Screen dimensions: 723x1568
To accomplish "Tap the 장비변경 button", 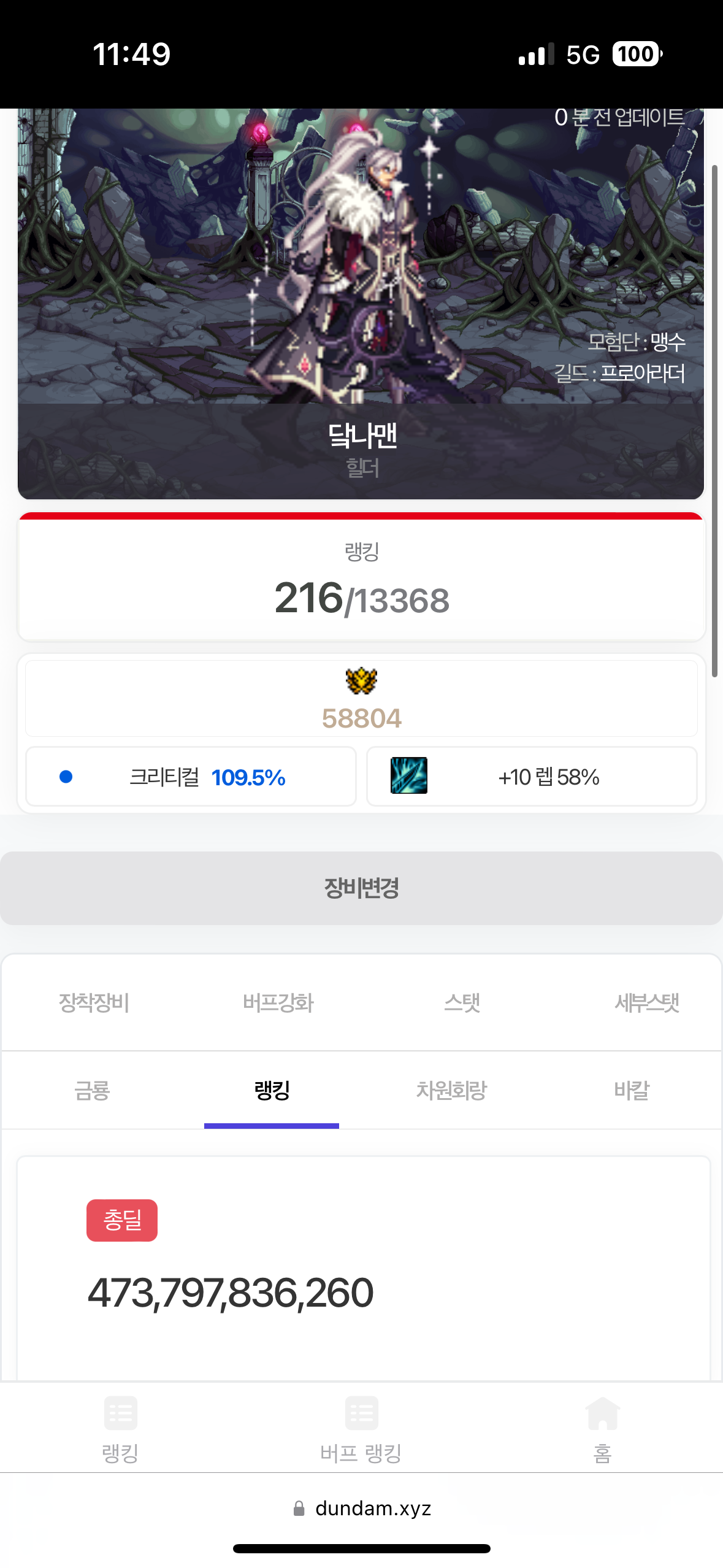I will coord(361,888).
